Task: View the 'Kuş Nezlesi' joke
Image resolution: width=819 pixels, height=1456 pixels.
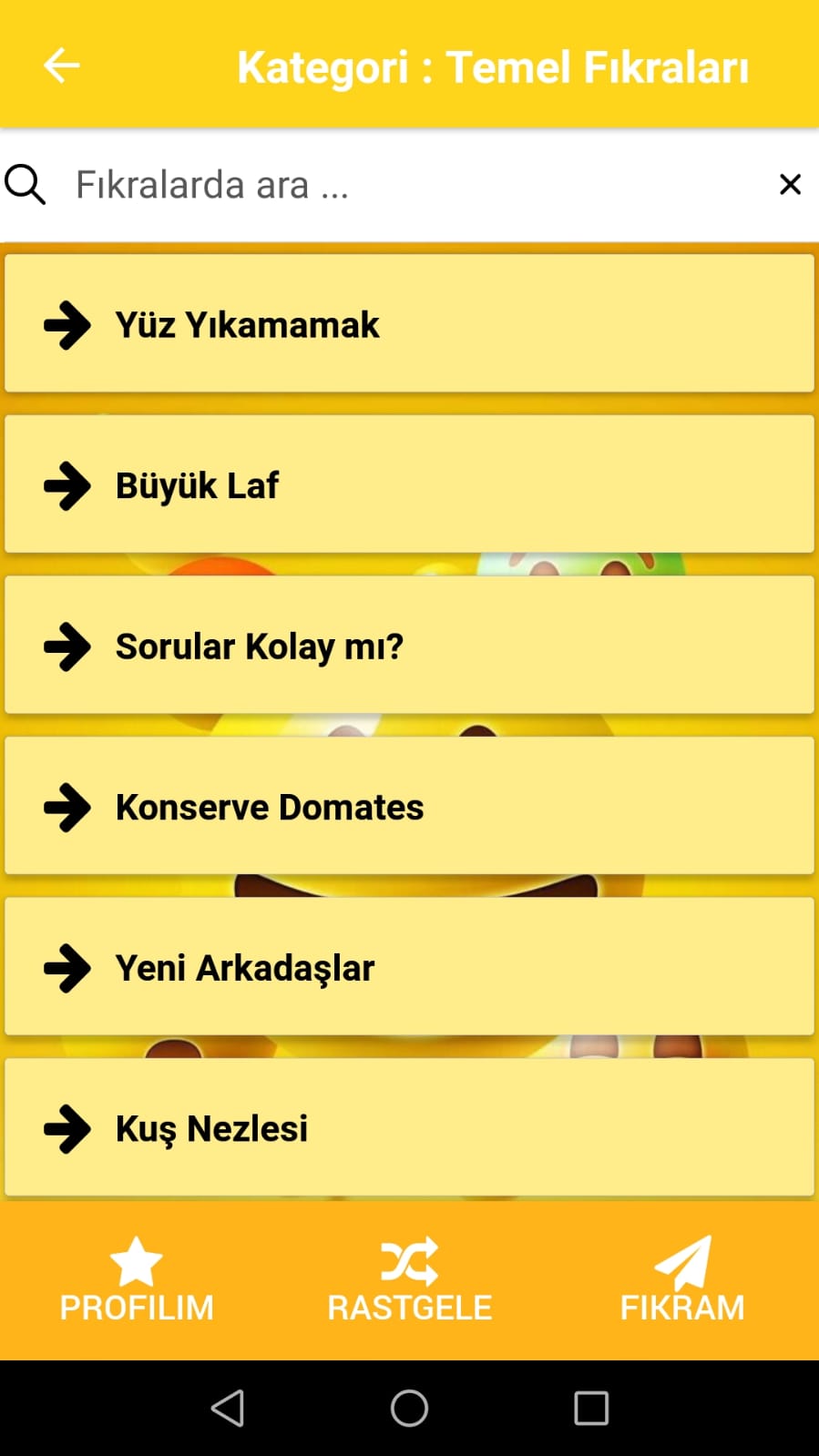Action: pyautogui.click(x=409, y=1127)
